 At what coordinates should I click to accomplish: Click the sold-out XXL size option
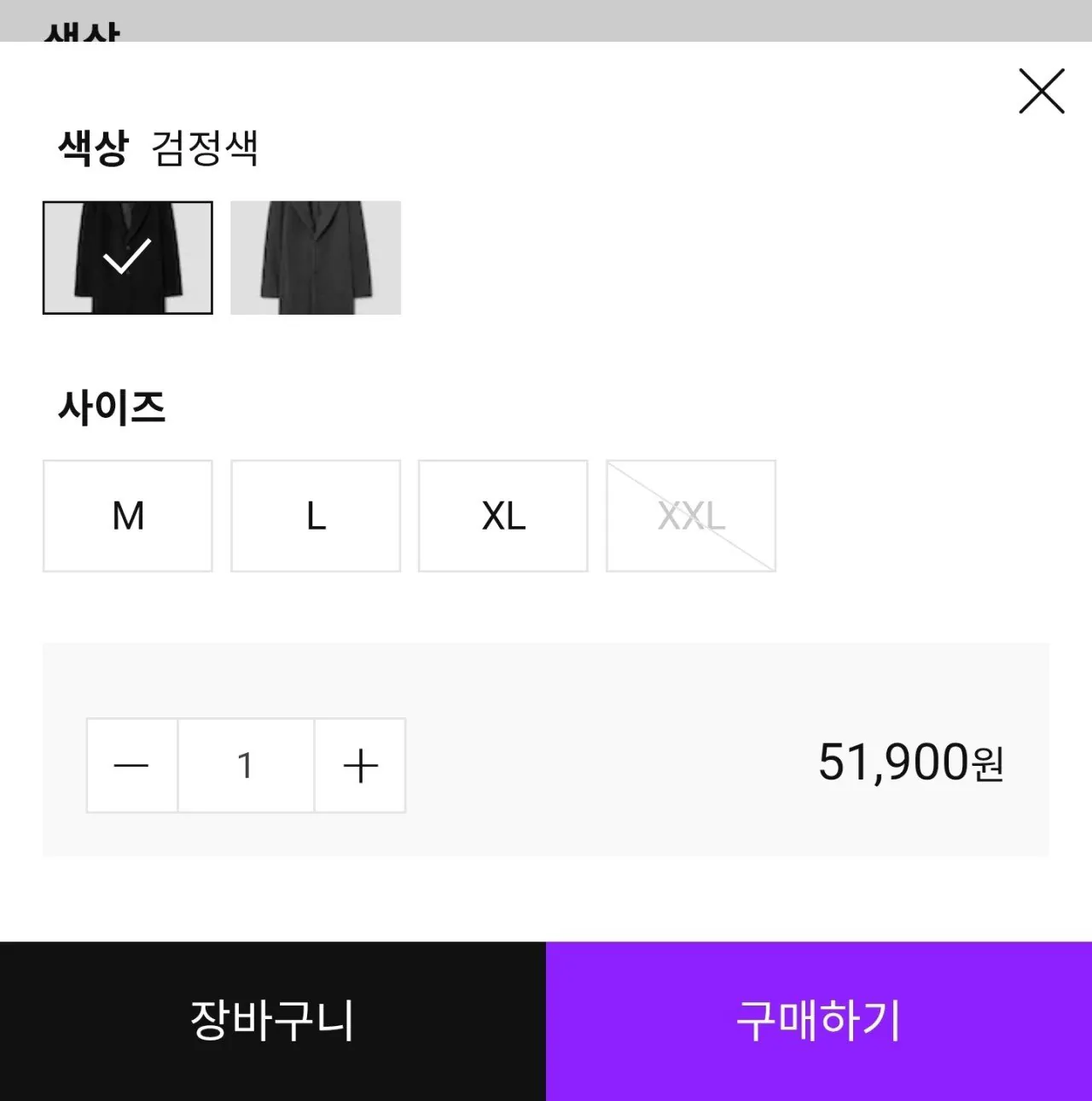click(x=690, y=515)
